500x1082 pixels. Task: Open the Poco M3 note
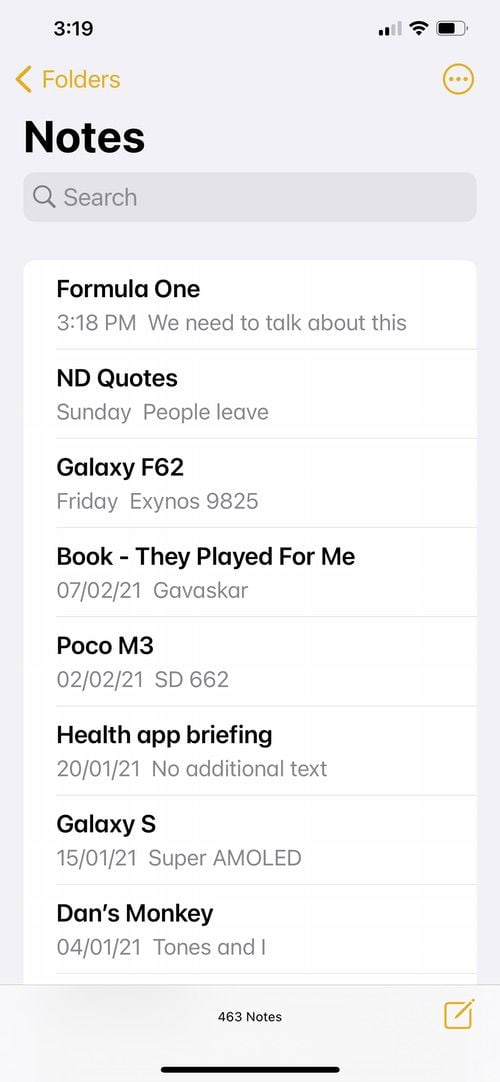(x=250, y=661)
